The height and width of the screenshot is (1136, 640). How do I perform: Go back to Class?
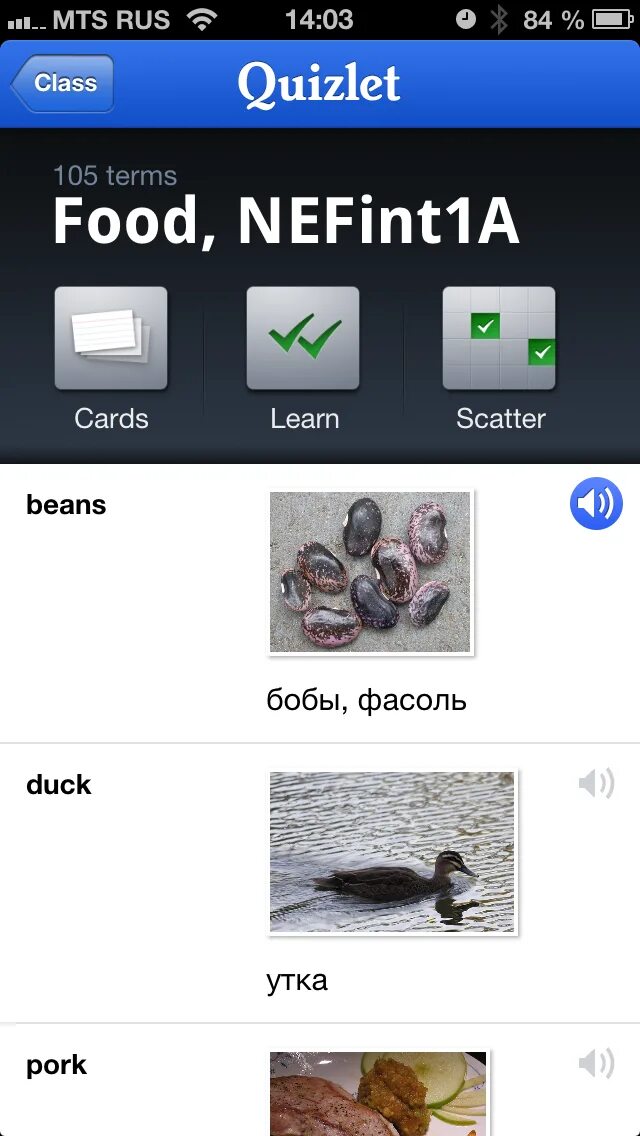click(x=62, y=83)
